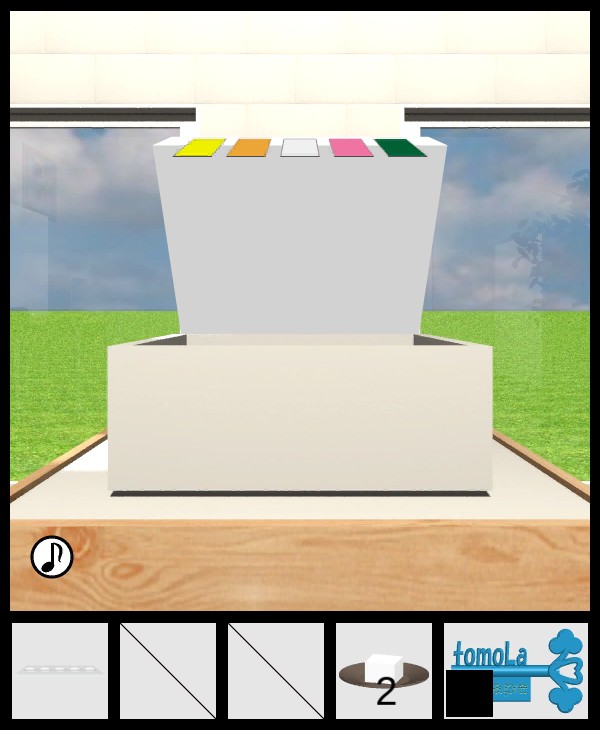This screenshot has width=600, height=730.
Task: Tap the pink tile on the box lid
Action: [350, 148]
